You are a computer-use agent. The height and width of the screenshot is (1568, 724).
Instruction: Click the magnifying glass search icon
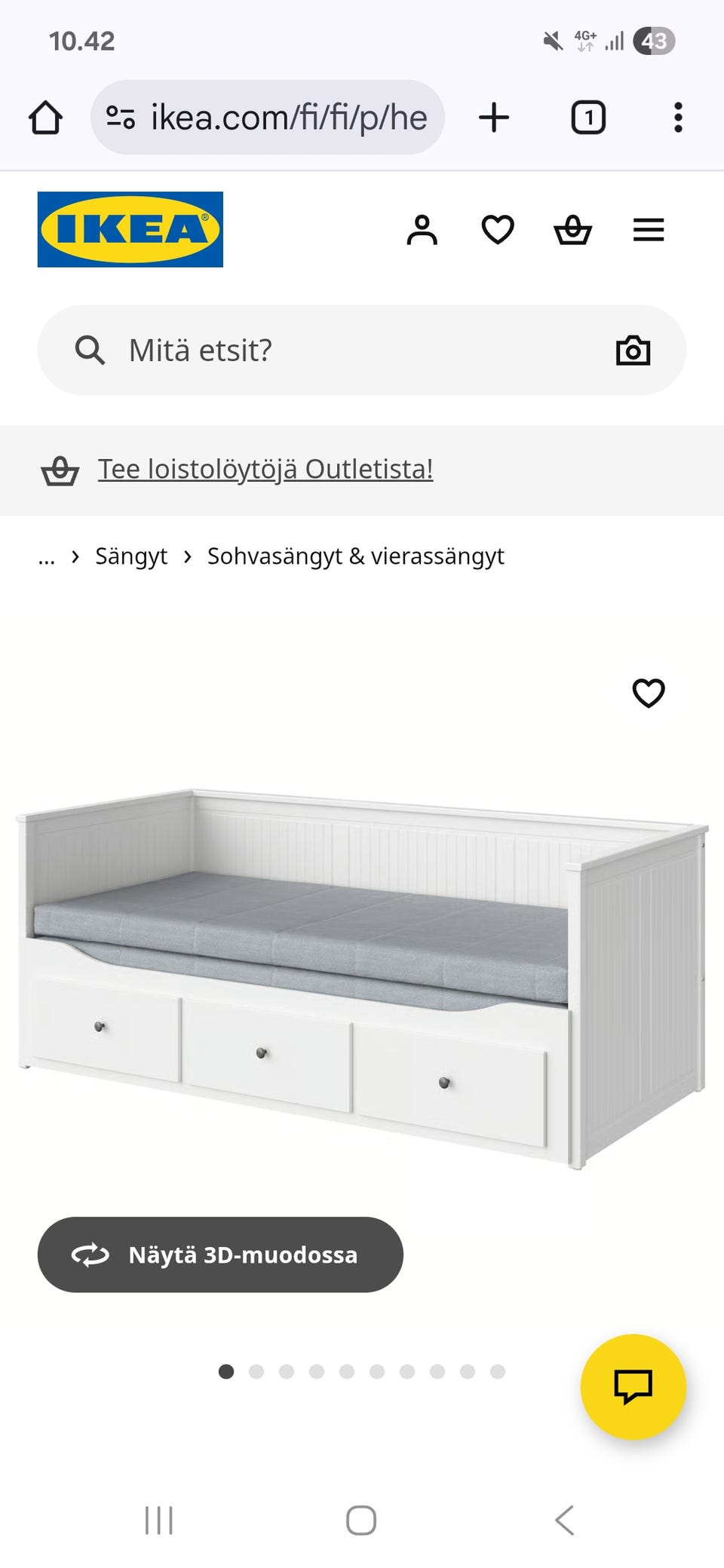point(90,349)
